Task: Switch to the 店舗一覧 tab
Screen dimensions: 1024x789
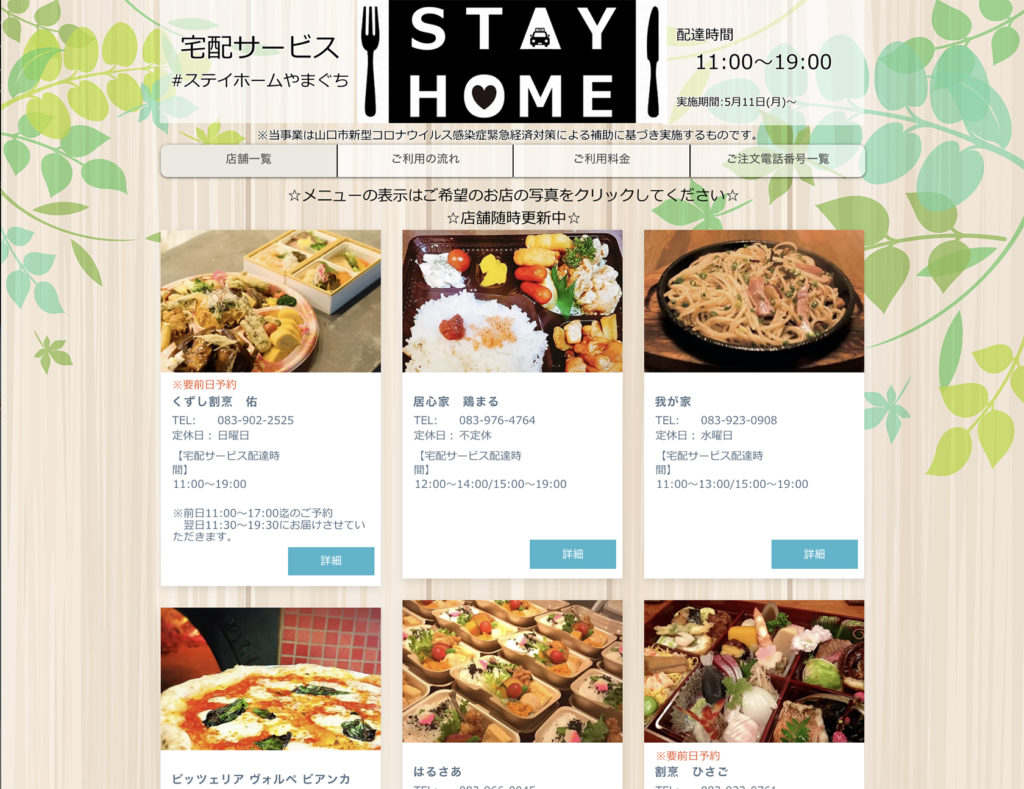Action: click(x=249, y=160)
